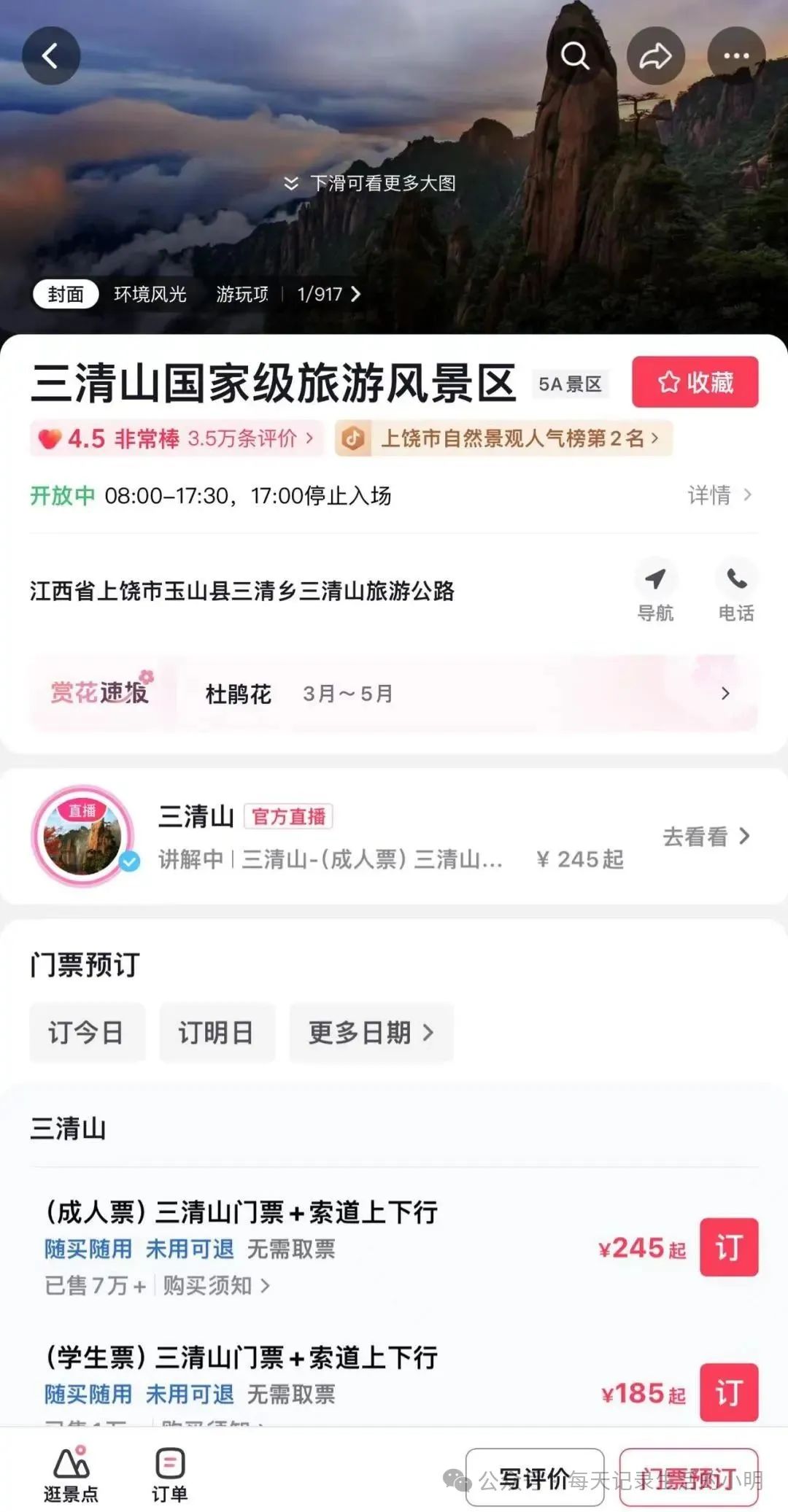This screenshot has height=1512, width=788.
Task: Share the scenic area page
Action: (655, 55)
